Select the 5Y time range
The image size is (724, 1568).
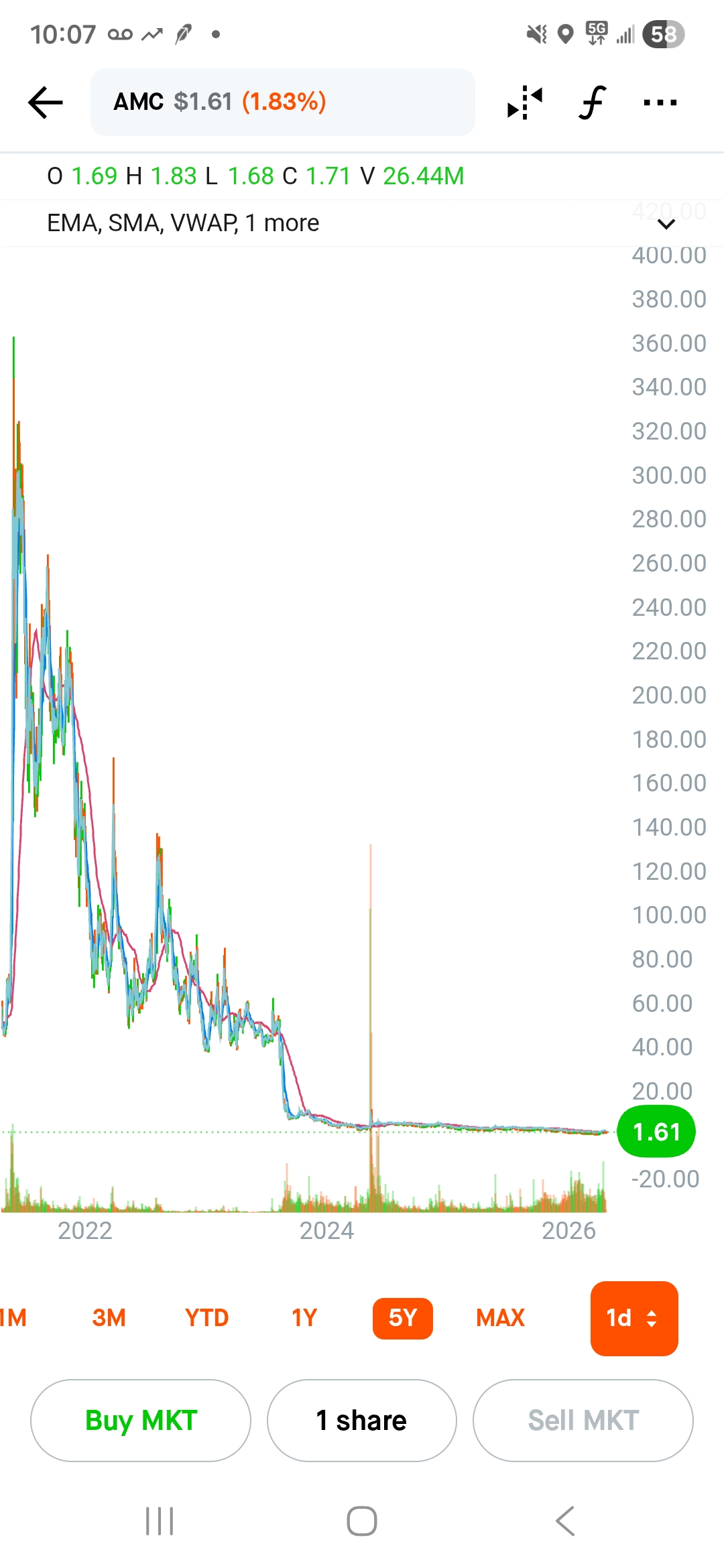[403, 1318]
